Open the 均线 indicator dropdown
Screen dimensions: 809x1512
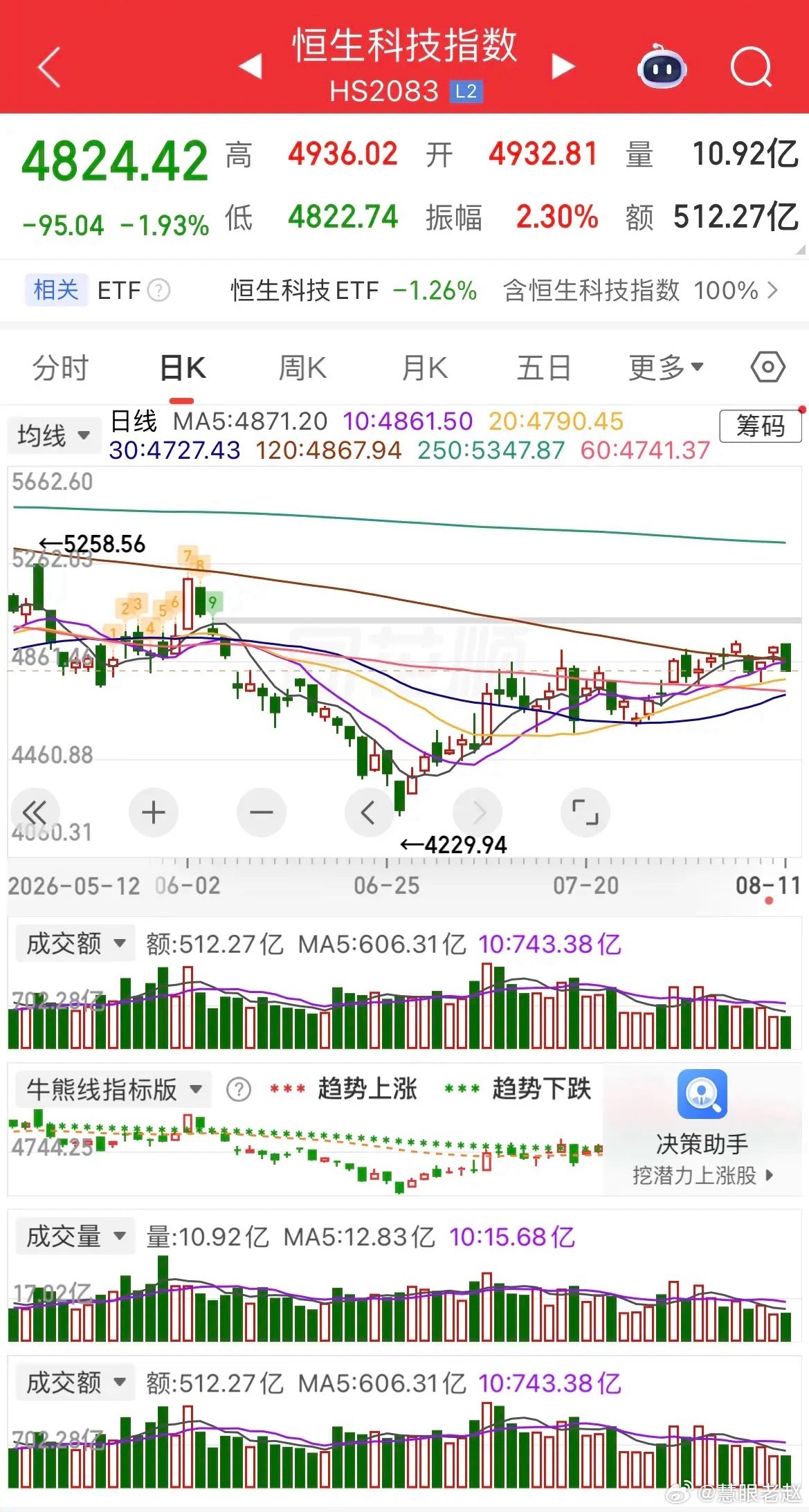point(54,435)
